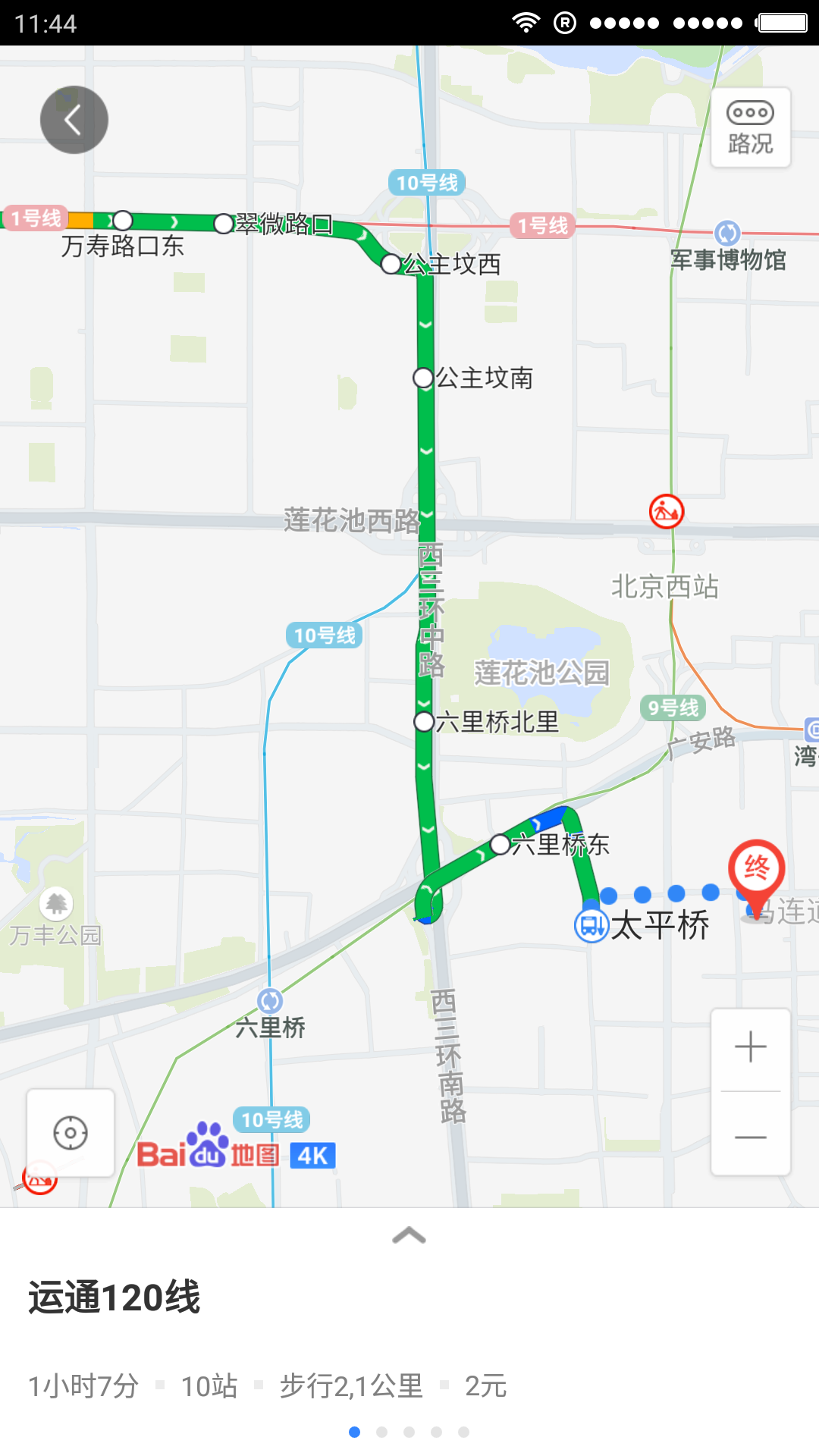The height and width of the screenshot is (1456, 819).
Task: Tap the 太平桥 bus stop marker
Action: click(591, 925)
